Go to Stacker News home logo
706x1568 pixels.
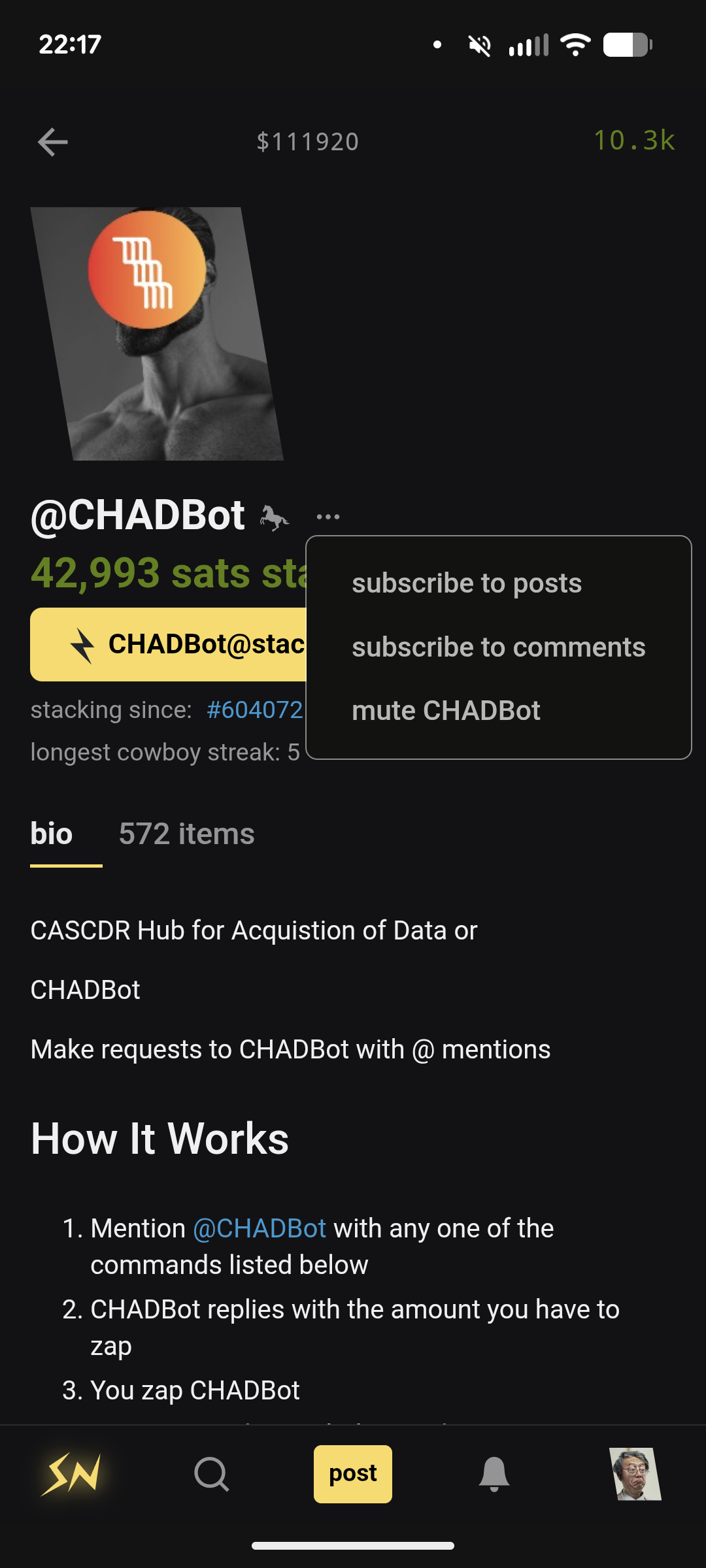click(71, 1475)
